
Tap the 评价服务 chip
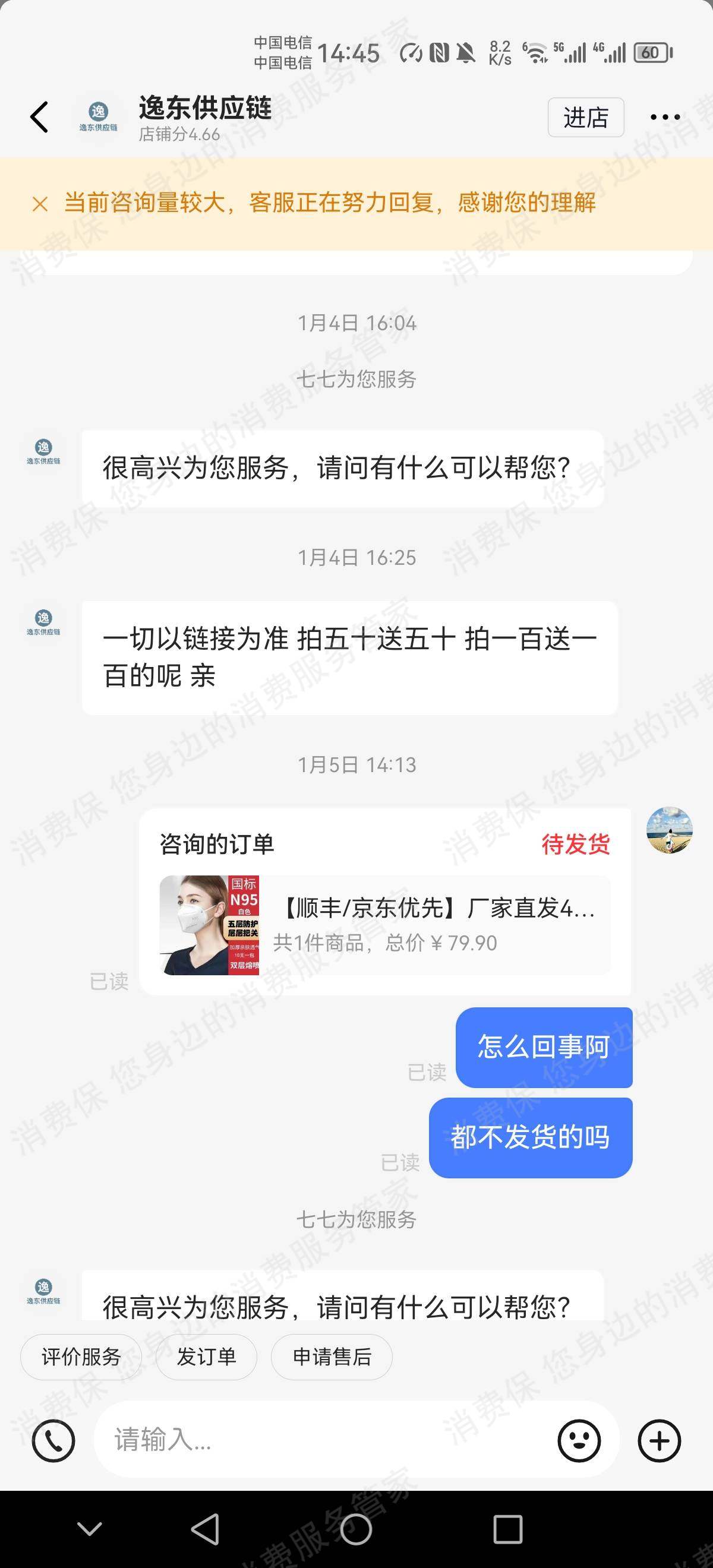click(81, 1356)
